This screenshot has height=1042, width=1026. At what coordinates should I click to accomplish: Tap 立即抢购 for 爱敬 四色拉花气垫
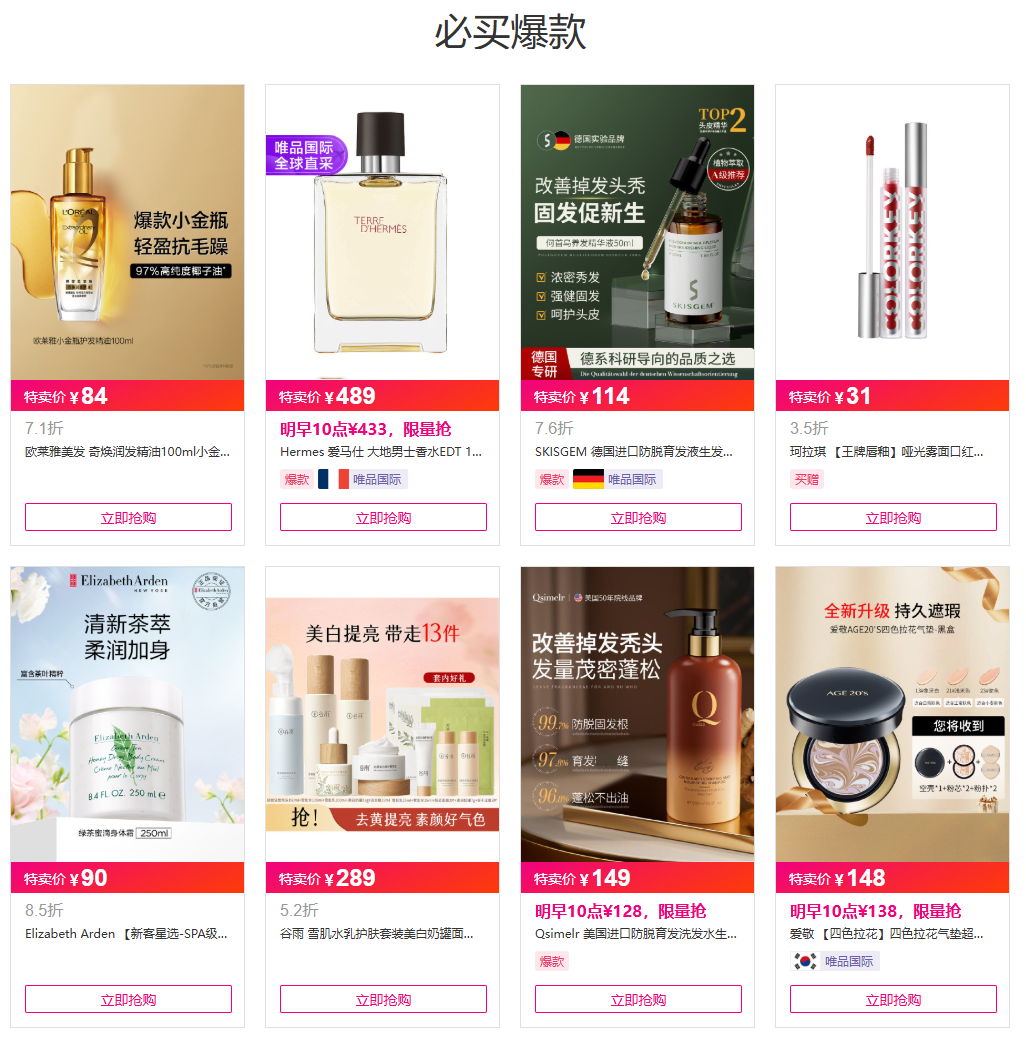[x=893, y=999]
